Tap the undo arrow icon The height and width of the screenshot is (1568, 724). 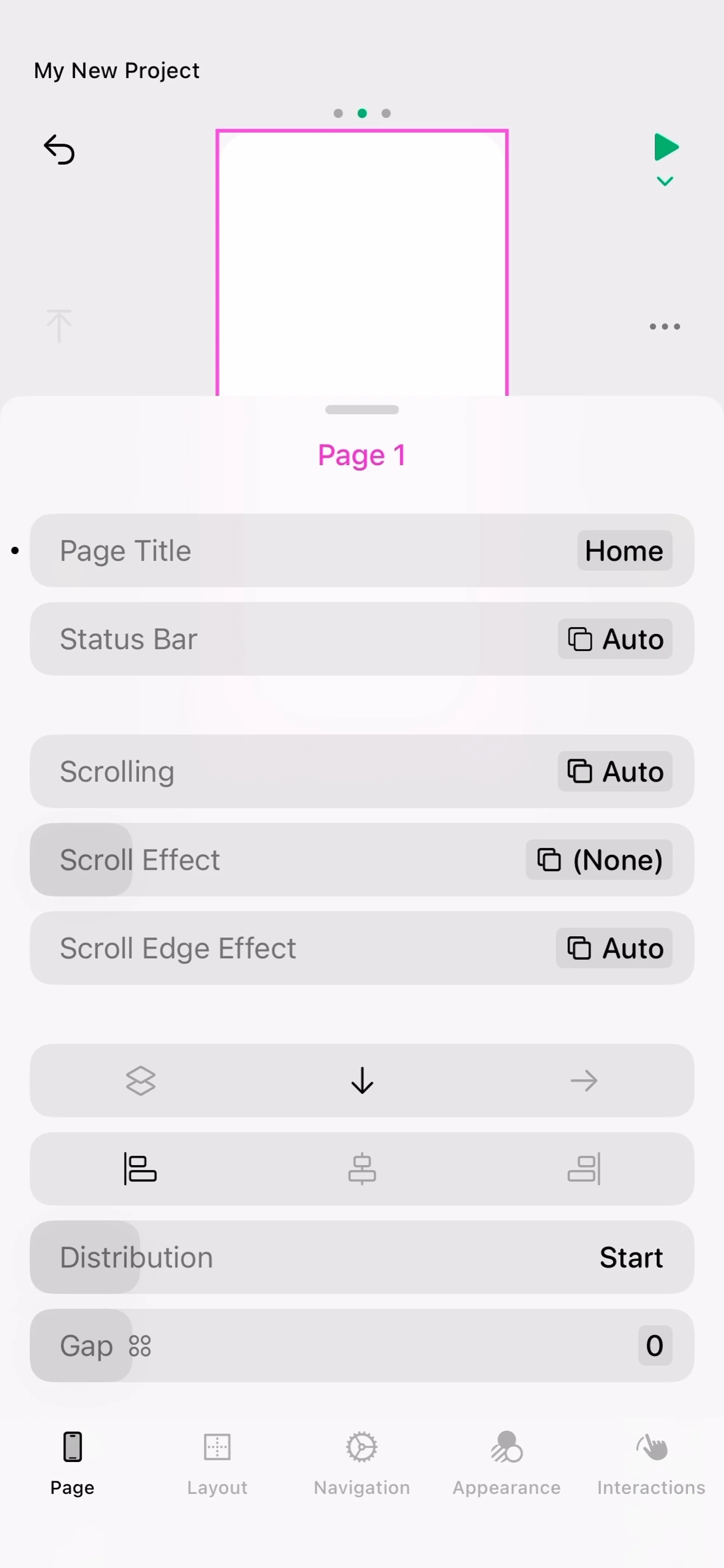click(x=59, y=150)
